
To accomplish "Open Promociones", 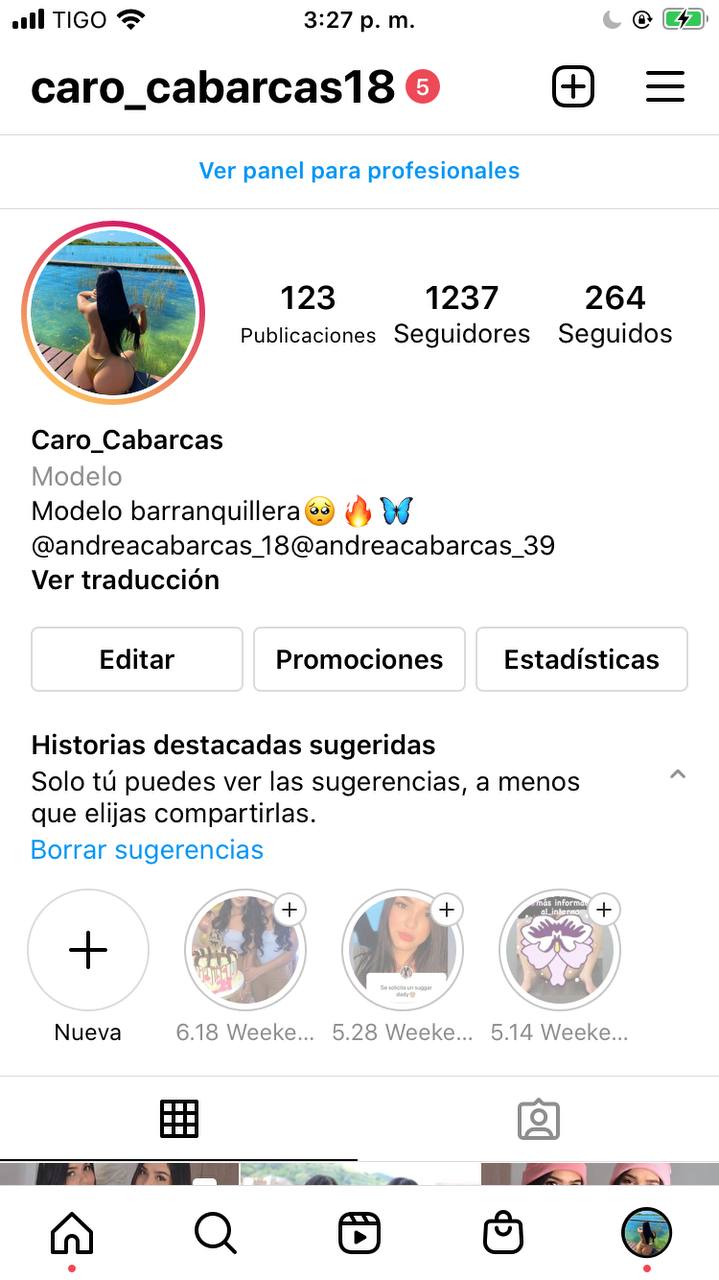I will click(x=359, y=659).
